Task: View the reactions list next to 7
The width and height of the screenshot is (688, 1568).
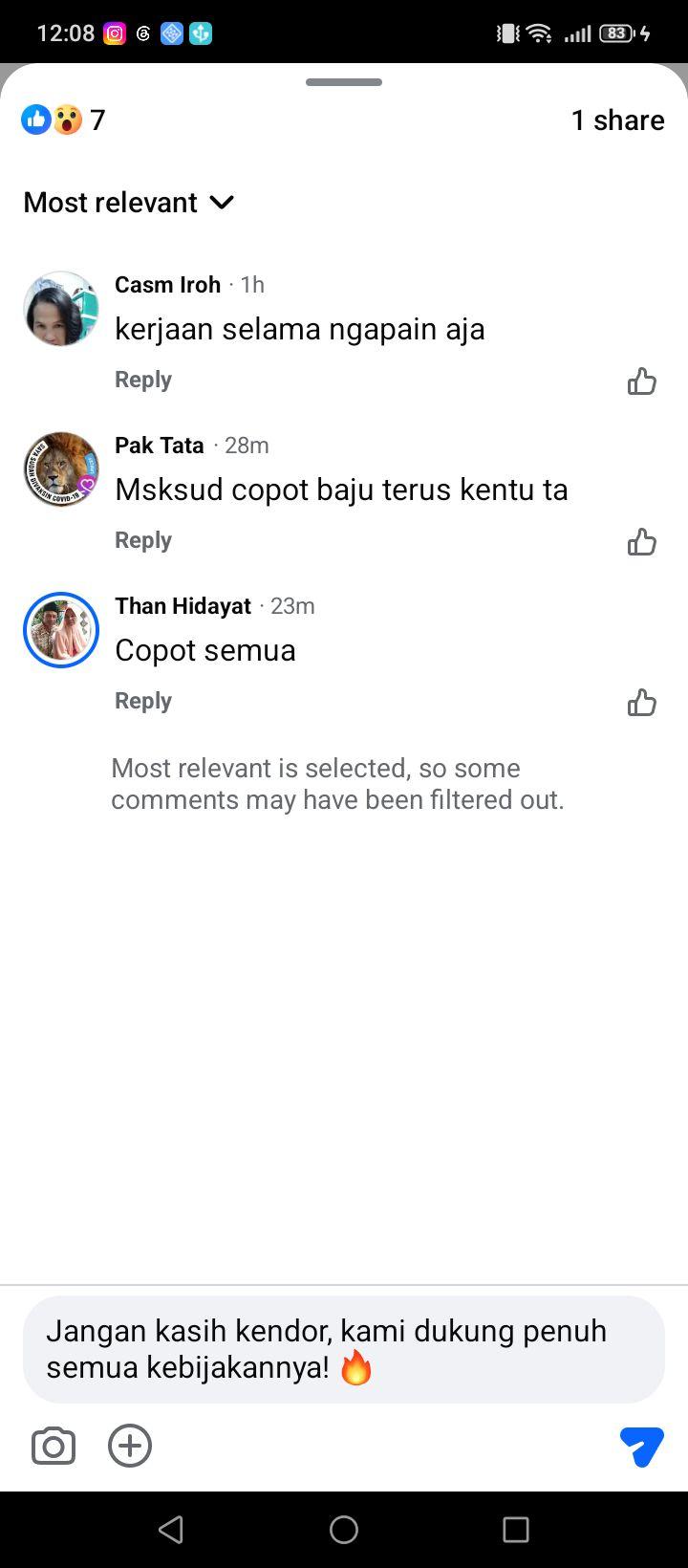Action: tap(63, 120)
